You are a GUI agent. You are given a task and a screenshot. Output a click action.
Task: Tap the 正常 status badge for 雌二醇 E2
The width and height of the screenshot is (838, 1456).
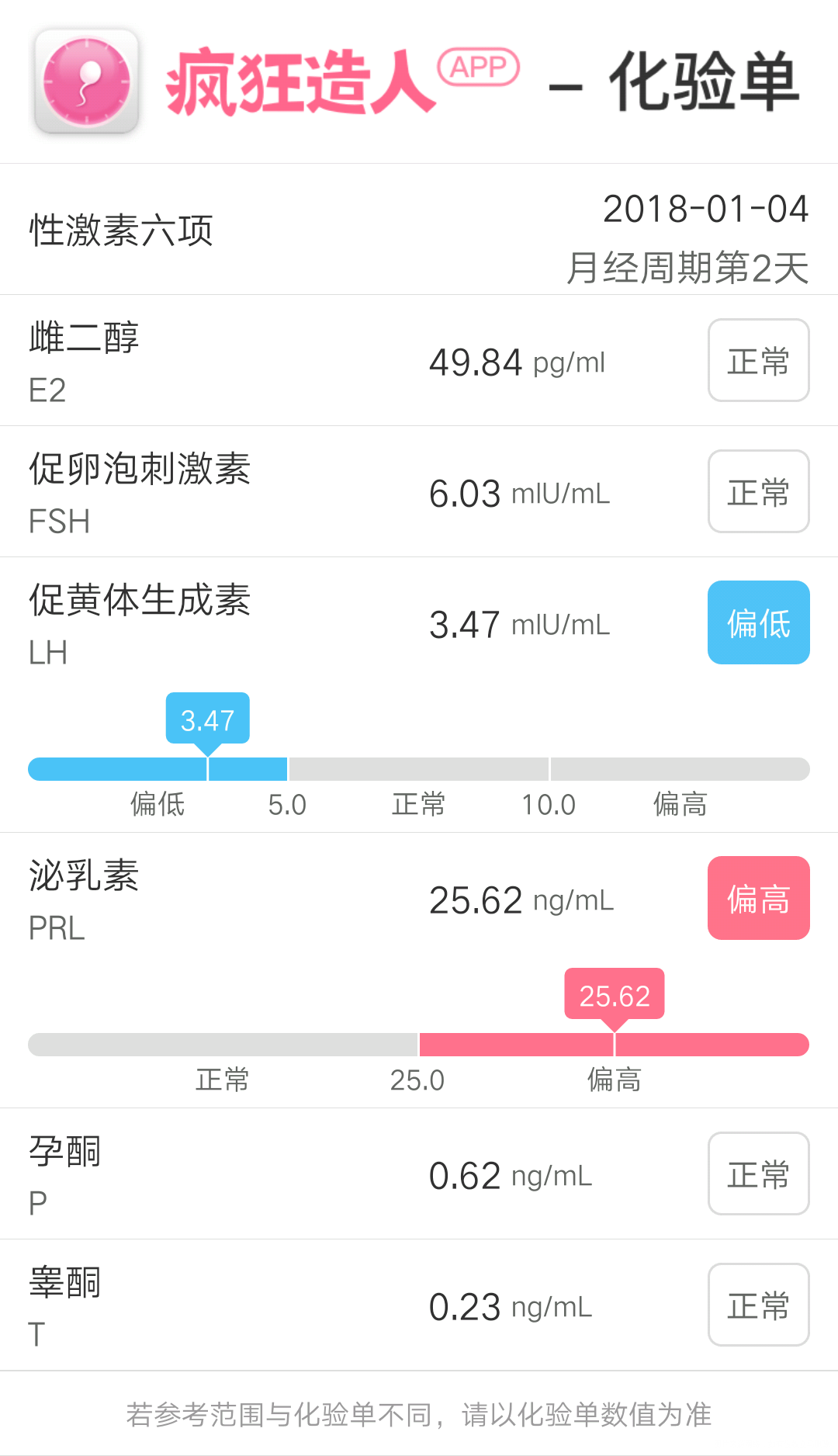click(x=758, y=360)
